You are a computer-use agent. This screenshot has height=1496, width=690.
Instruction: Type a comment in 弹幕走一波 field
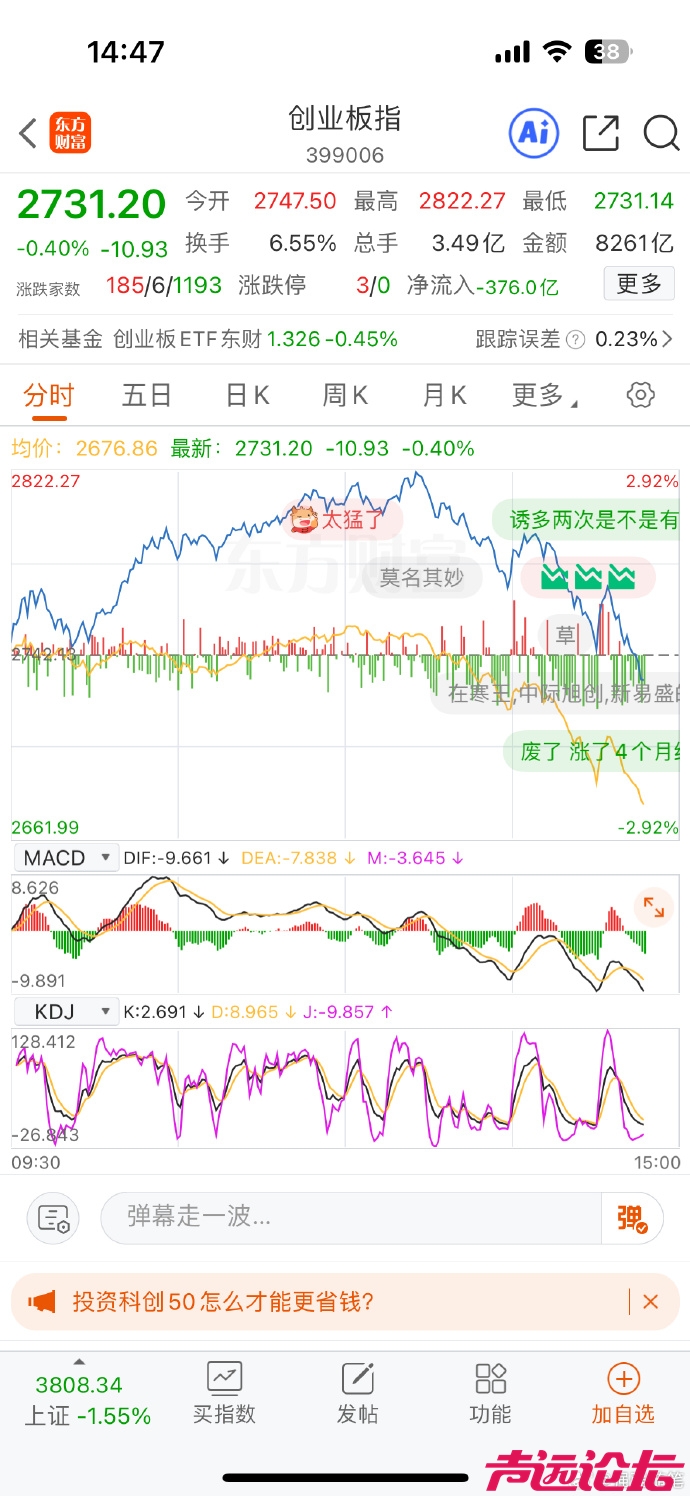[350, 1217]
